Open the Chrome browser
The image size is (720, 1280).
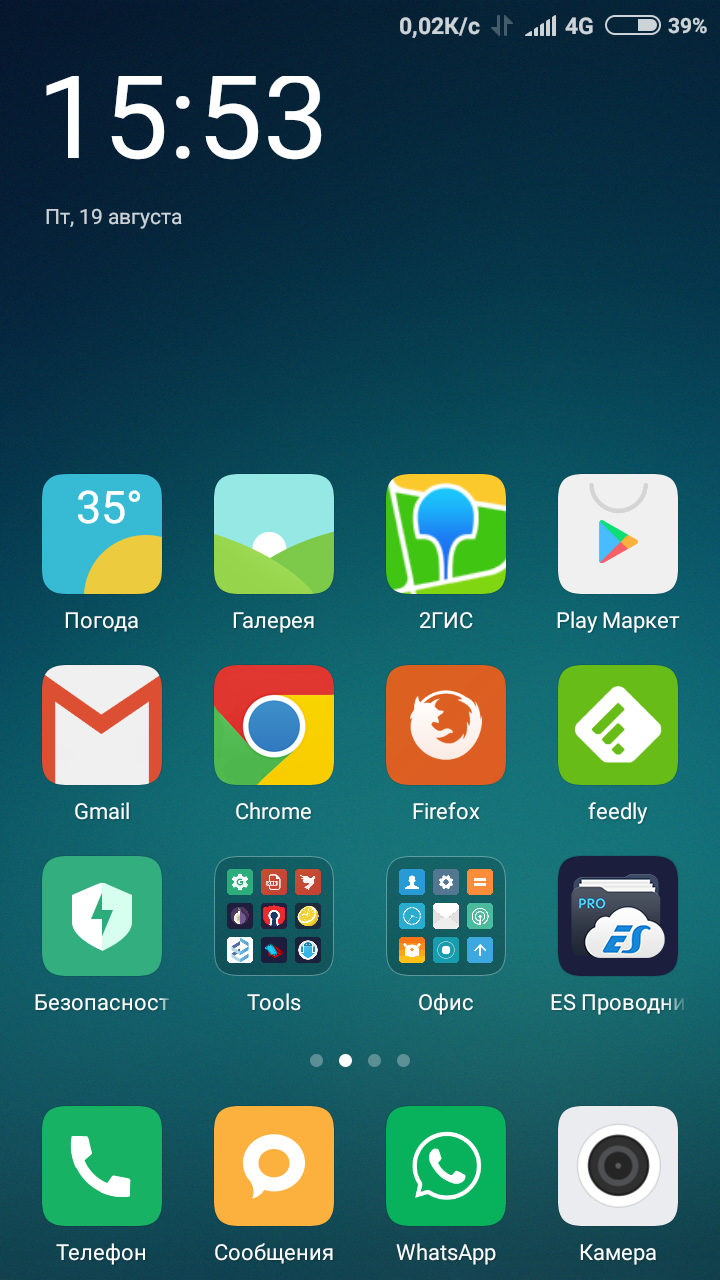tap(274, 725)
